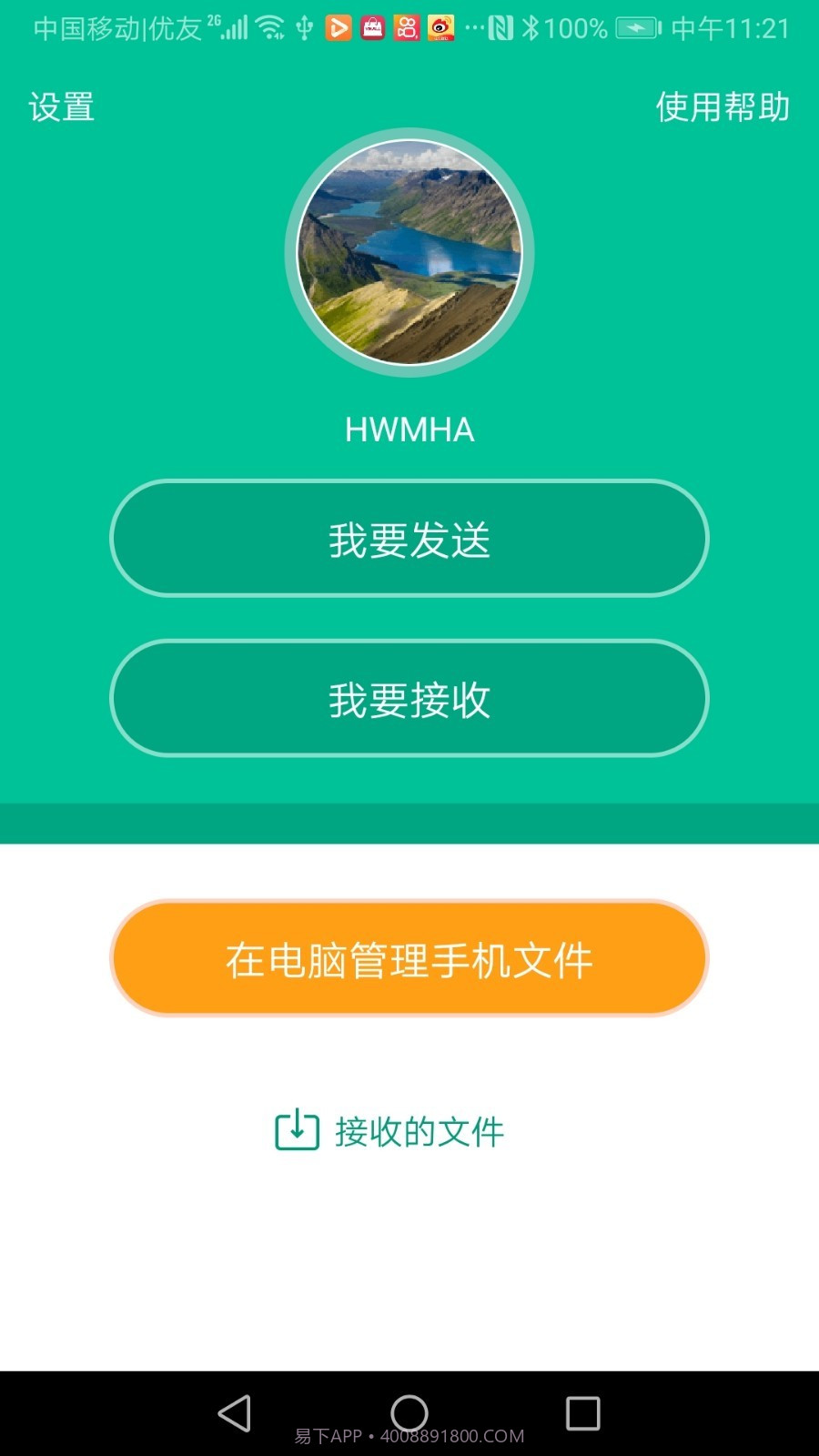Open 设置 from the top-left corner

60,107
